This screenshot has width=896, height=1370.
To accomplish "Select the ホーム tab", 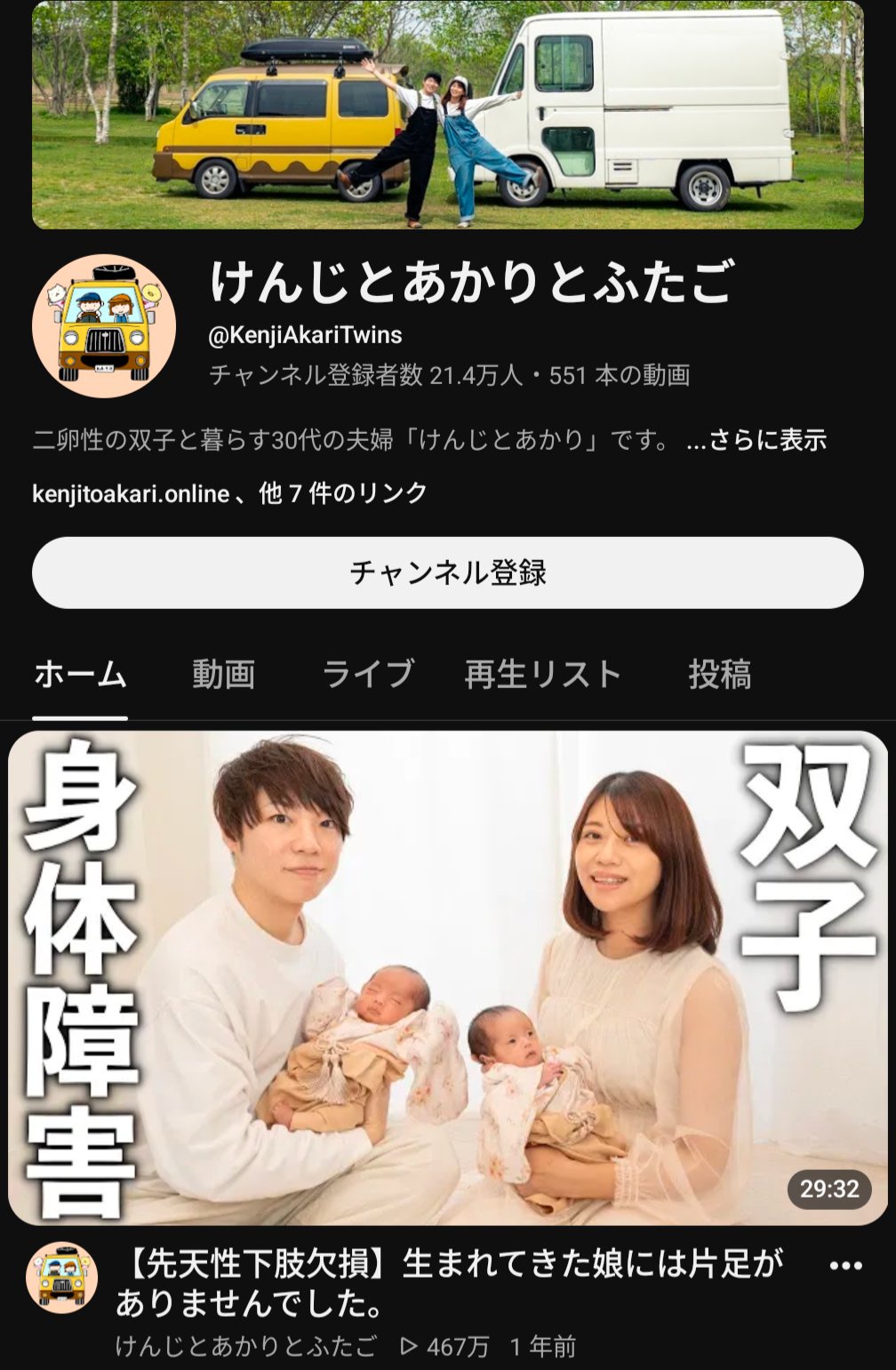I will tap(80, 674).
